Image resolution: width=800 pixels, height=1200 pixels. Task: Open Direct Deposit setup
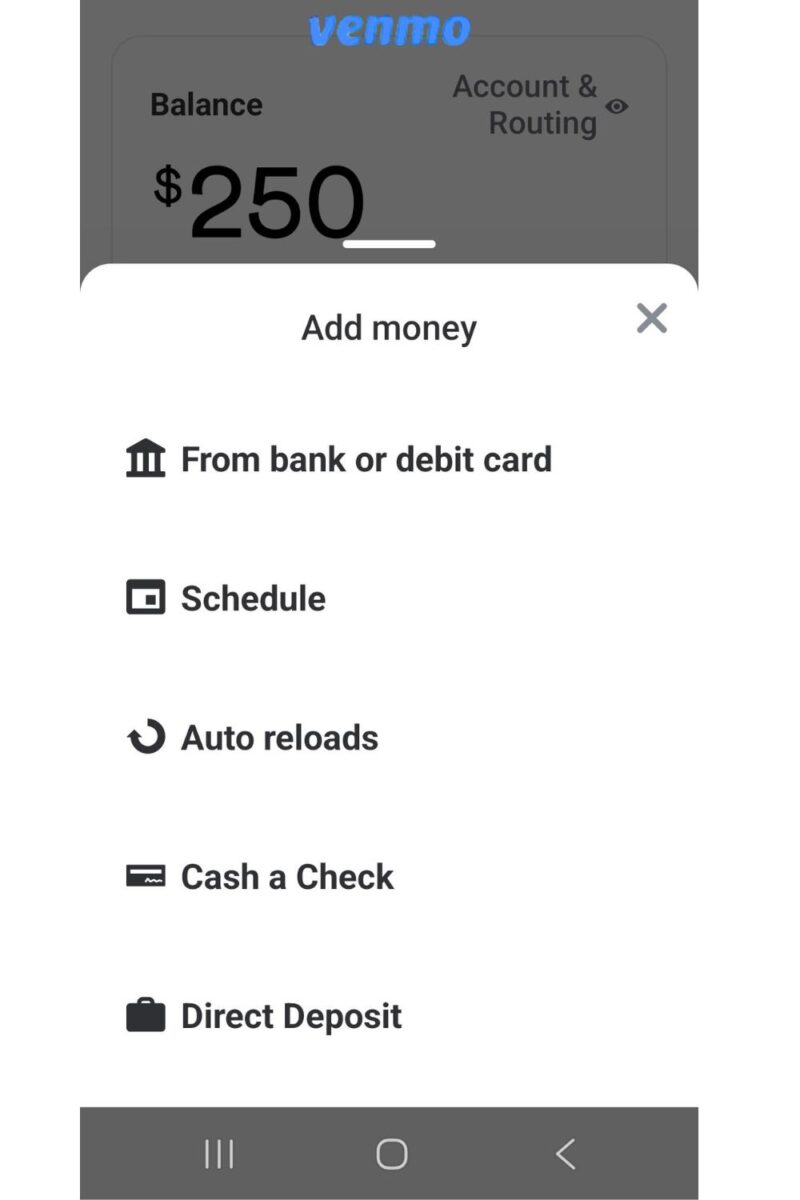tap(289, 1016)
